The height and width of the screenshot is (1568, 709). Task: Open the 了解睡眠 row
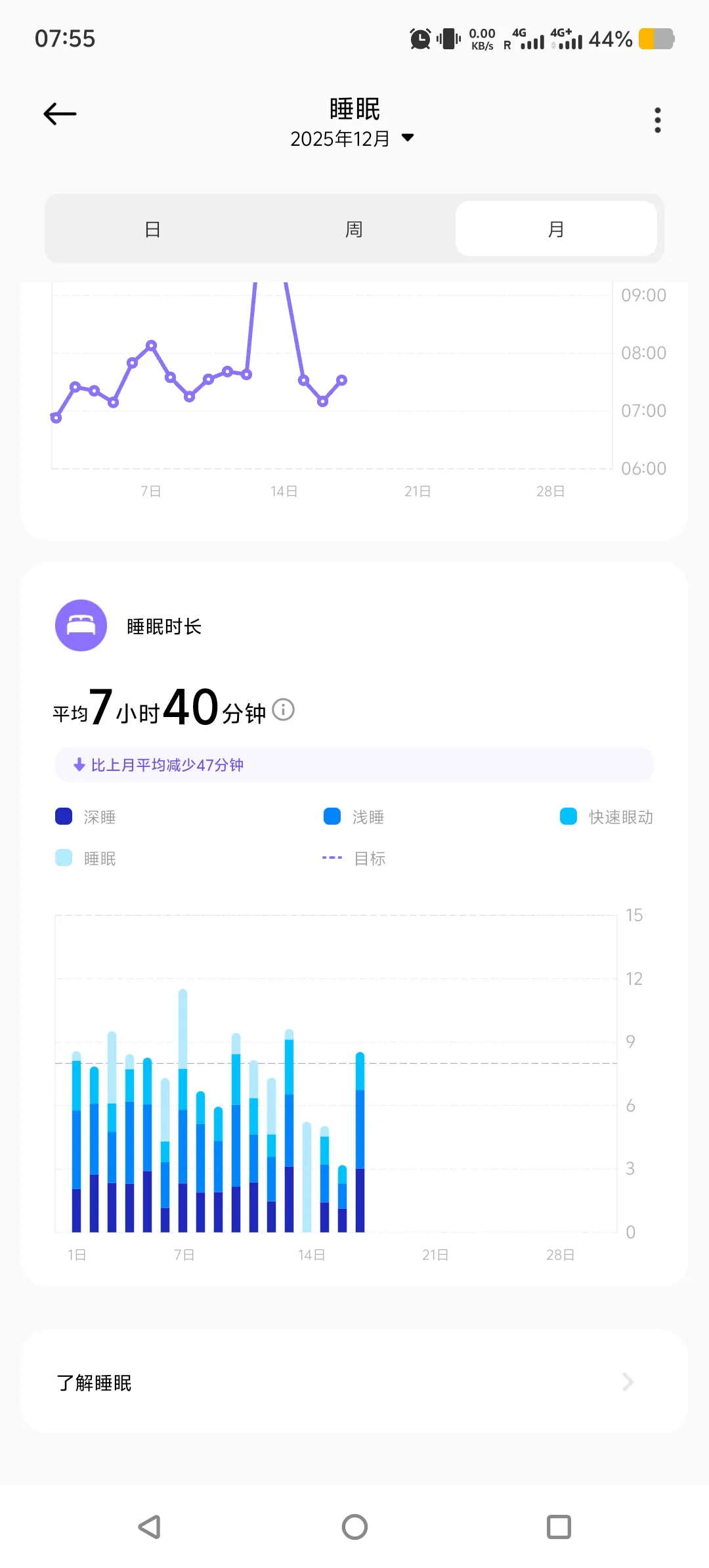(x=354, y=1382)
